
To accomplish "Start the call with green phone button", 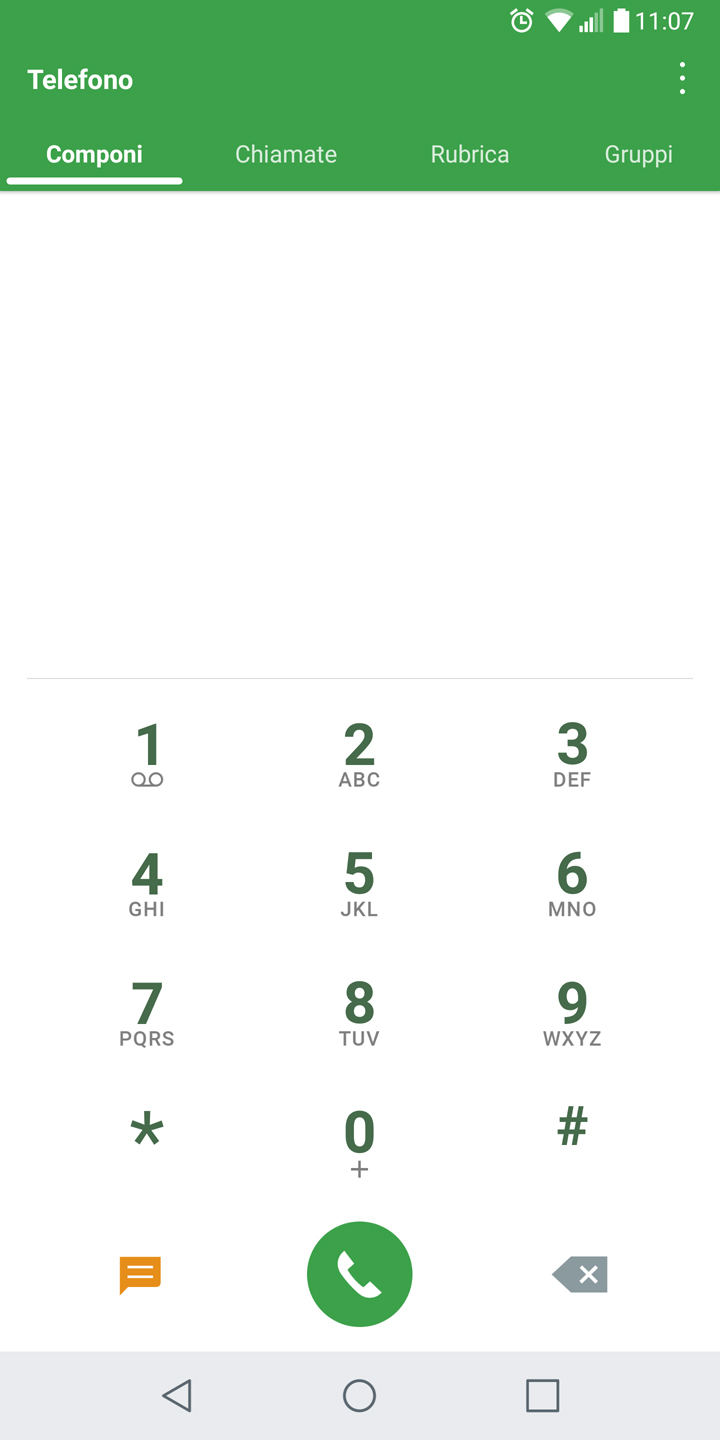I will (x=360, y=1274).
